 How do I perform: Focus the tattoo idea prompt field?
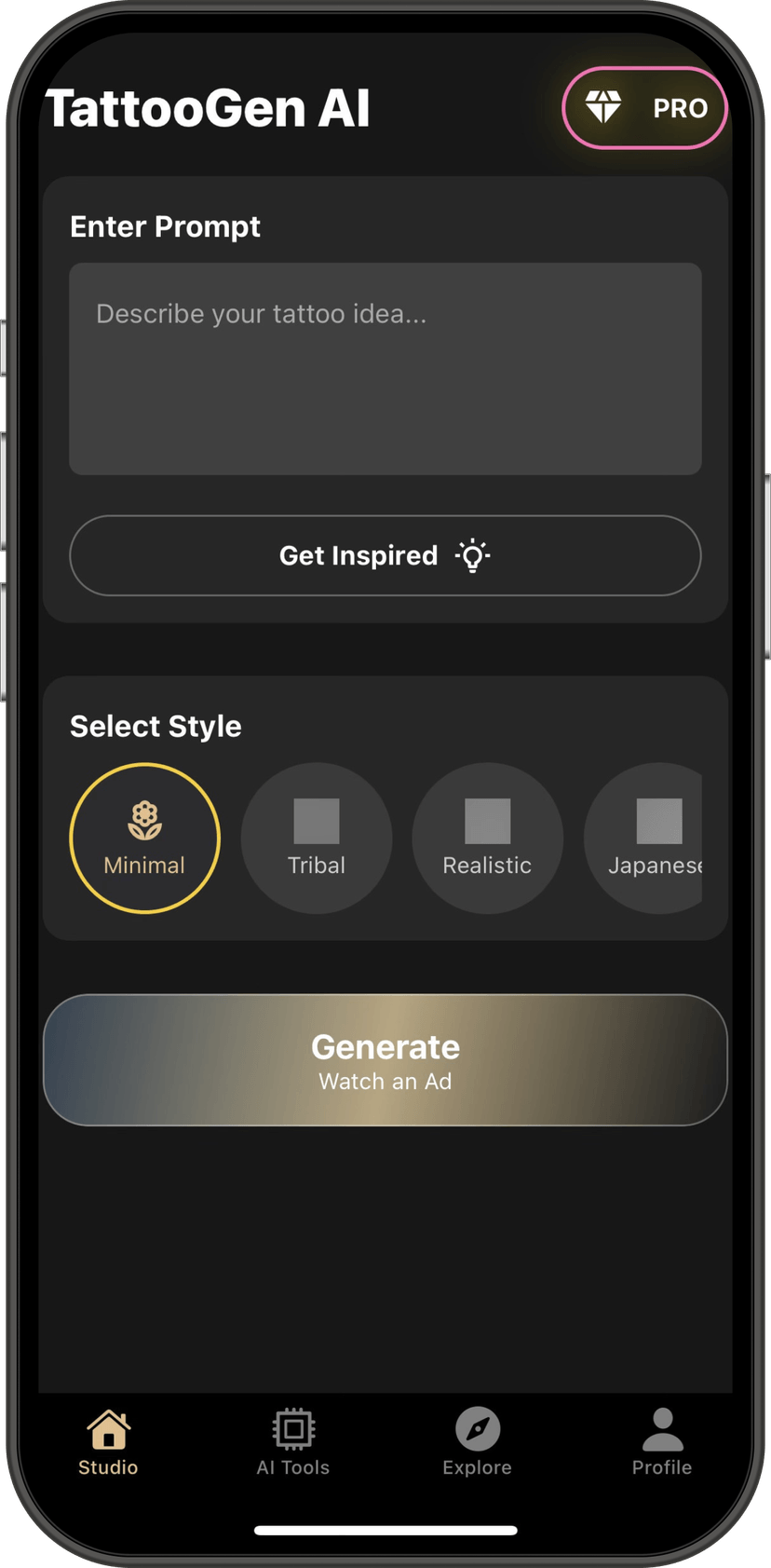click(385, 368)
